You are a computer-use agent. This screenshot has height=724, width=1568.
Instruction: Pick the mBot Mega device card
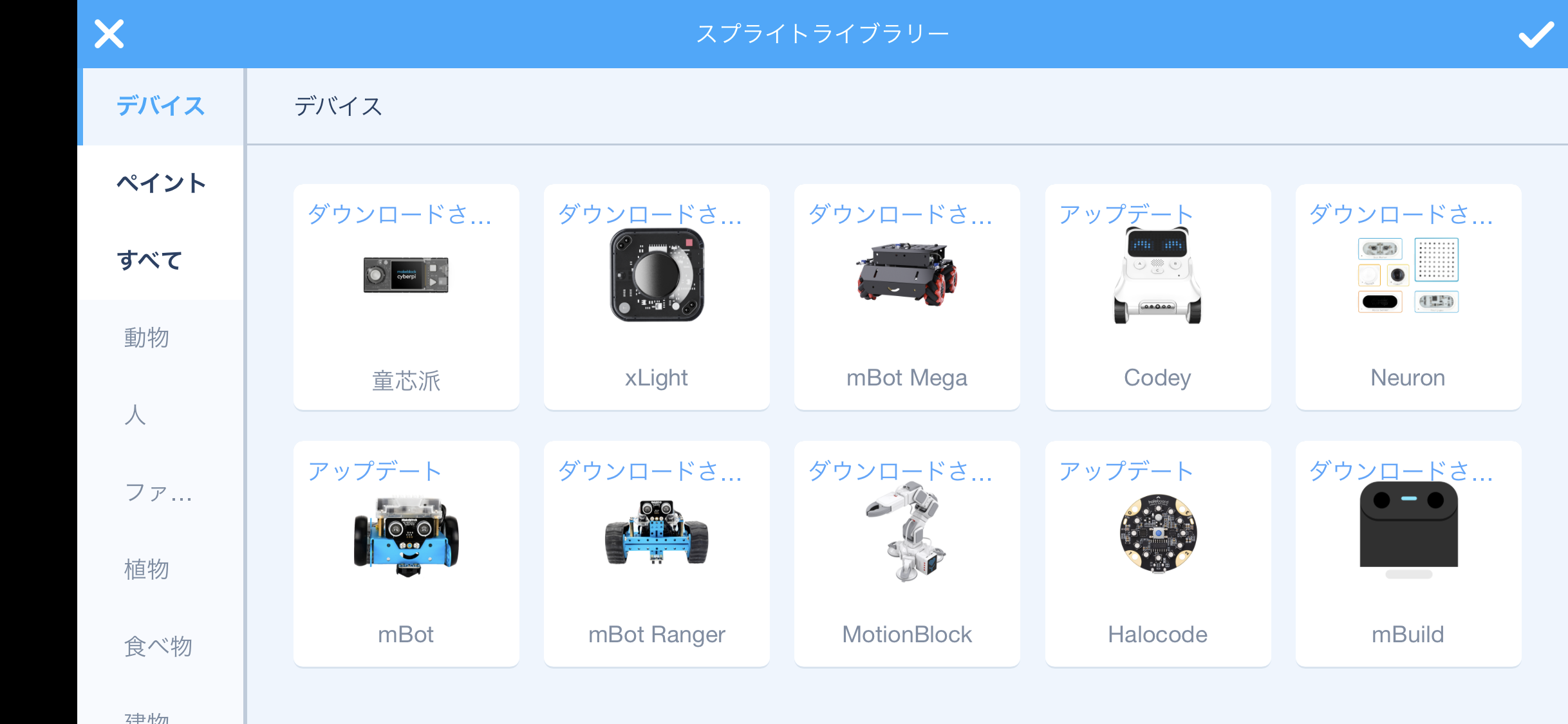point(907,297)
